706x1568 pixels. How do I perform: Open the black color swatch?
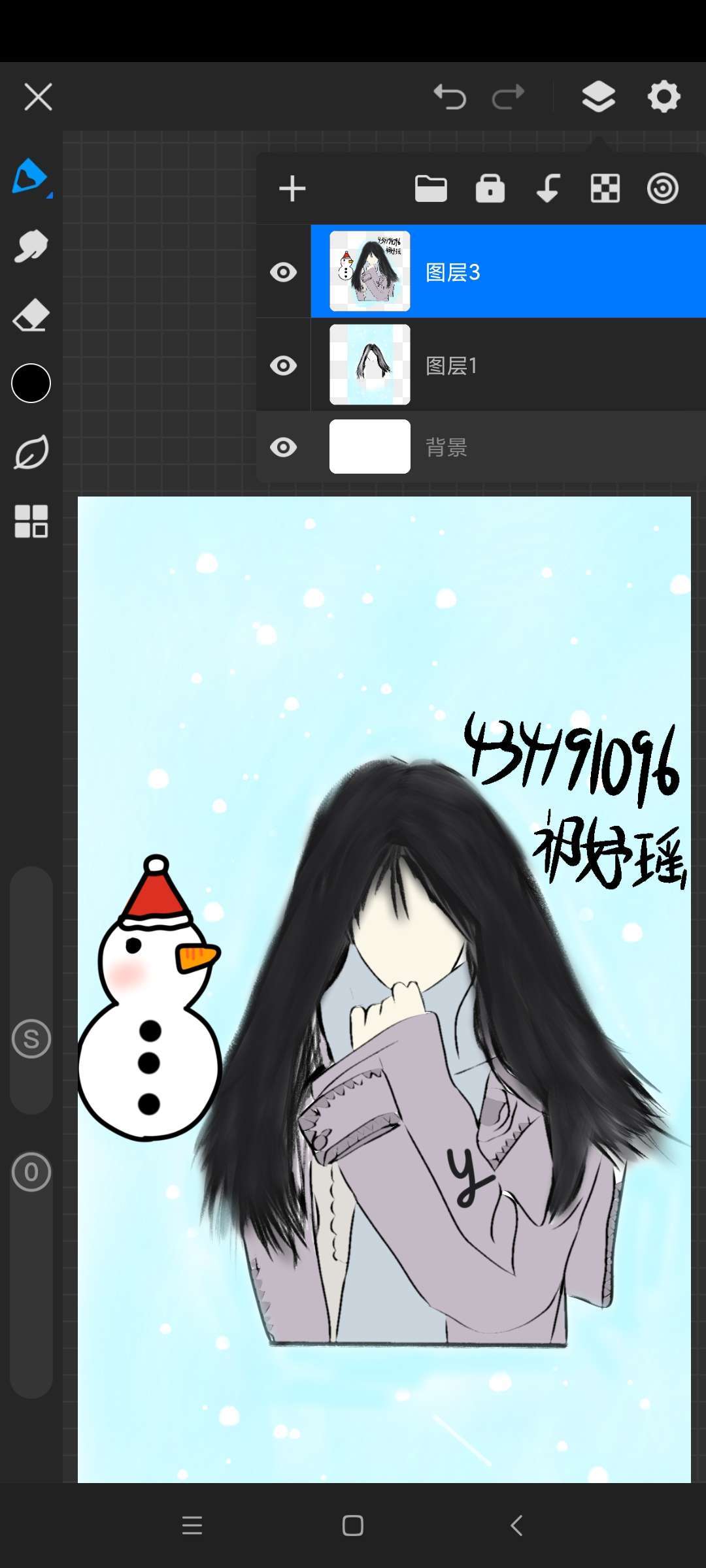point(31,383)
